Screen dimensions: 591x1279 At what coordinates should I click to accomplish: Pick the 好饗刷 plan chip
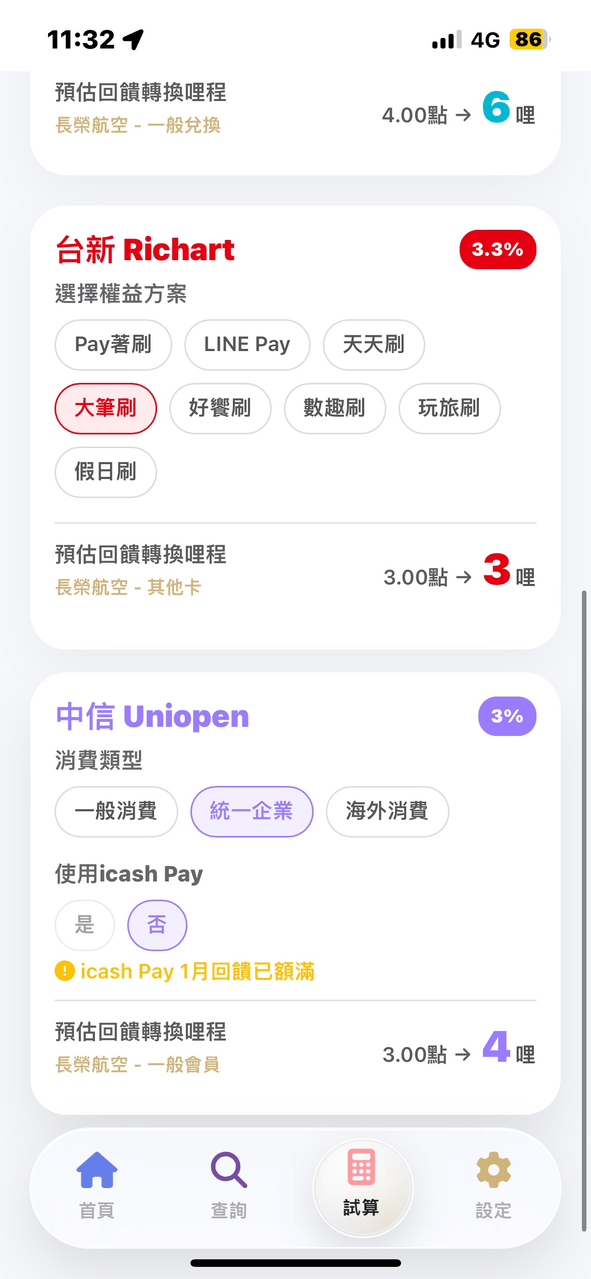[220, 408]
